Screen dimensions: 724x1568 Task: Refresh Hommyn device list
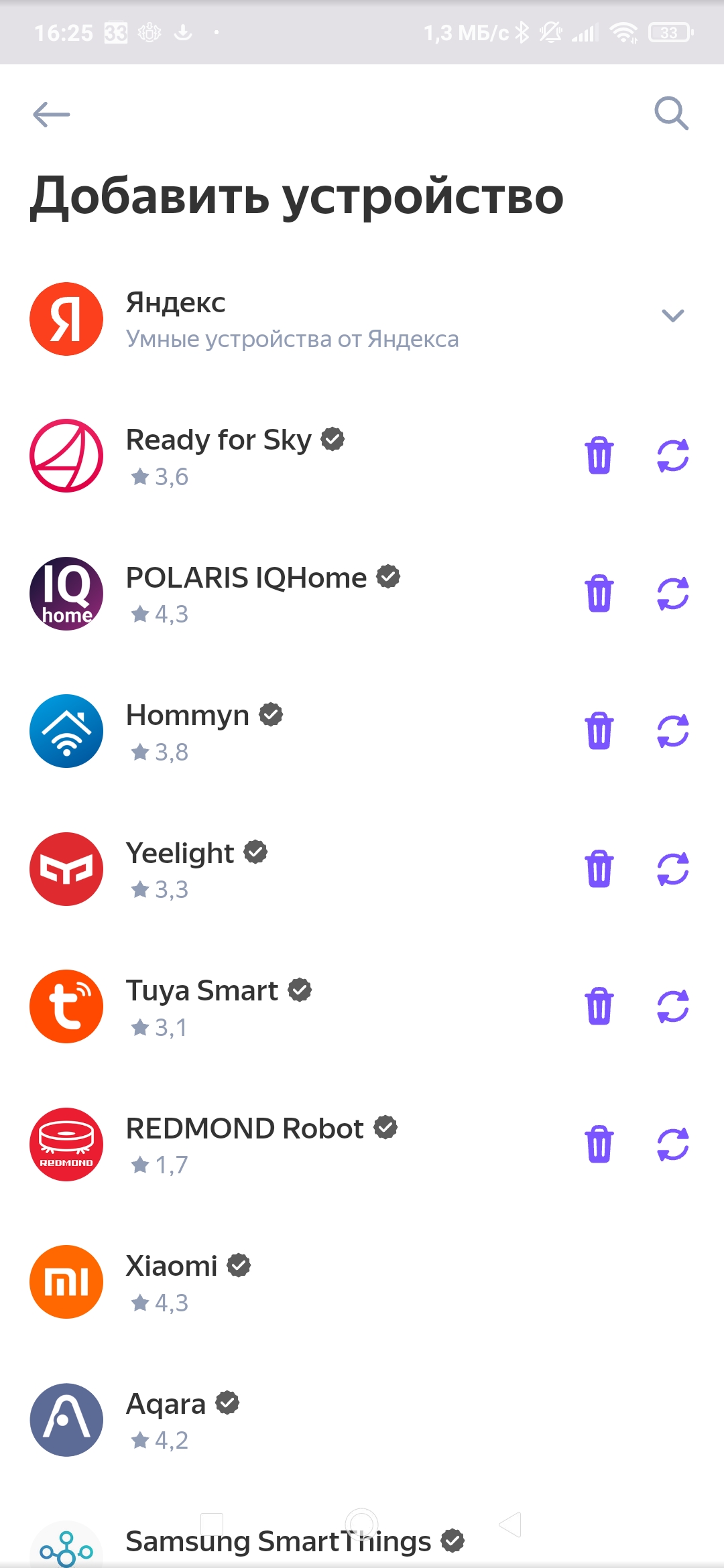(x=672, y=731)
